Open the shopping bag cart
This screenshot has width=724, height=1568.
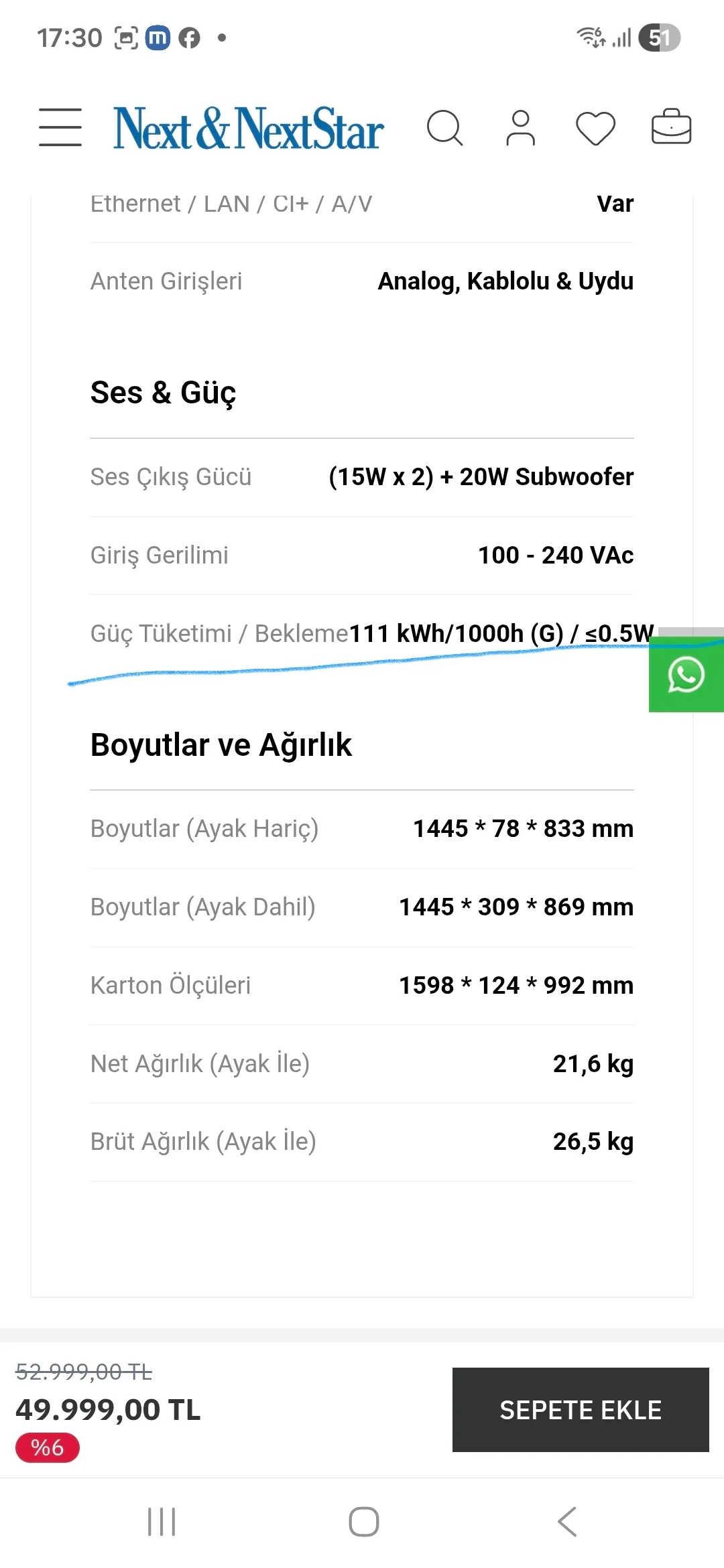click(671, 127)
